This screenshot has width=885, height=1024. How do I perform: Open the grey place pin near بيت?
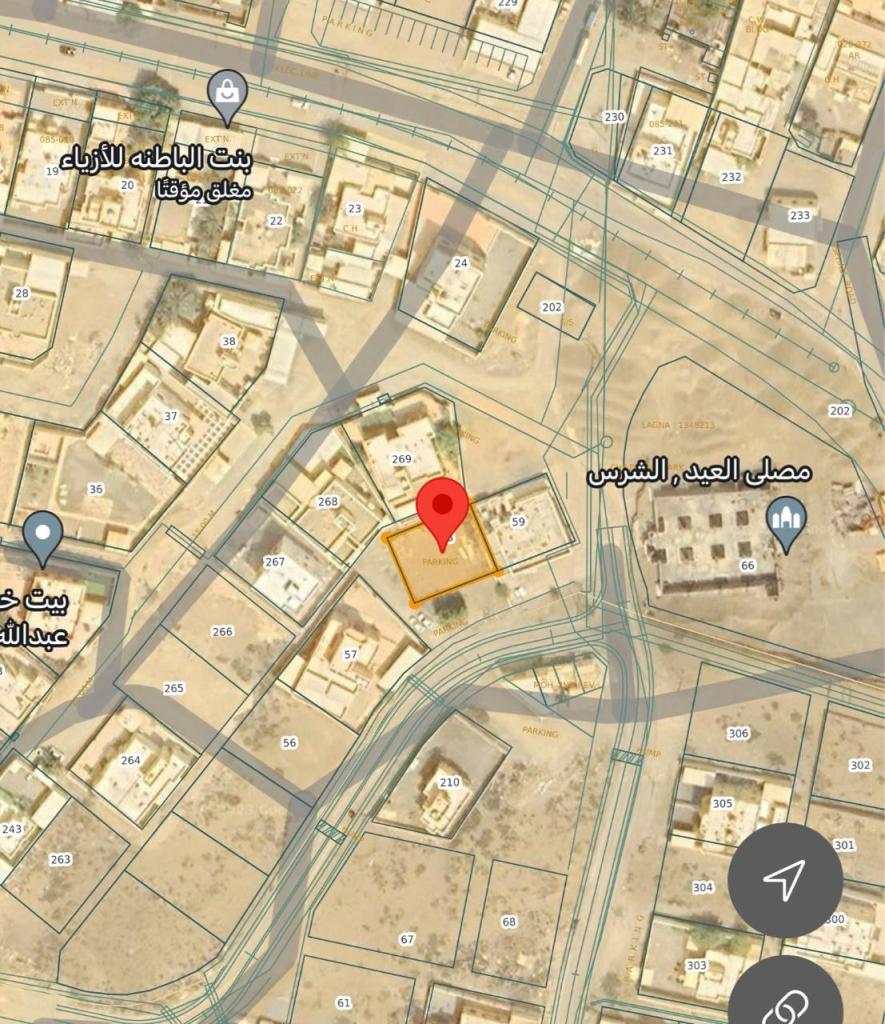(43, 535)
